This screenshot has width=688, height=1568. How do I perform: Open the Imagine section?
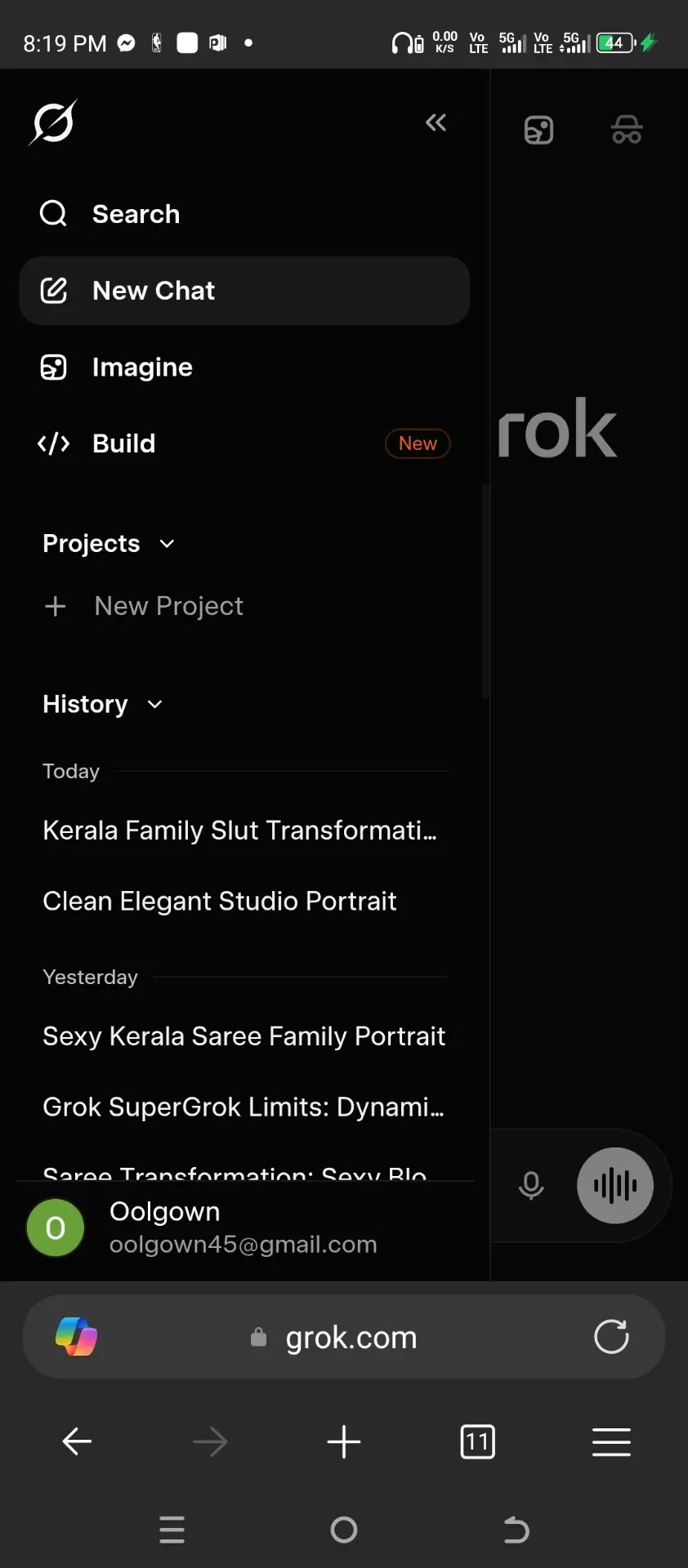click(244, 367)
